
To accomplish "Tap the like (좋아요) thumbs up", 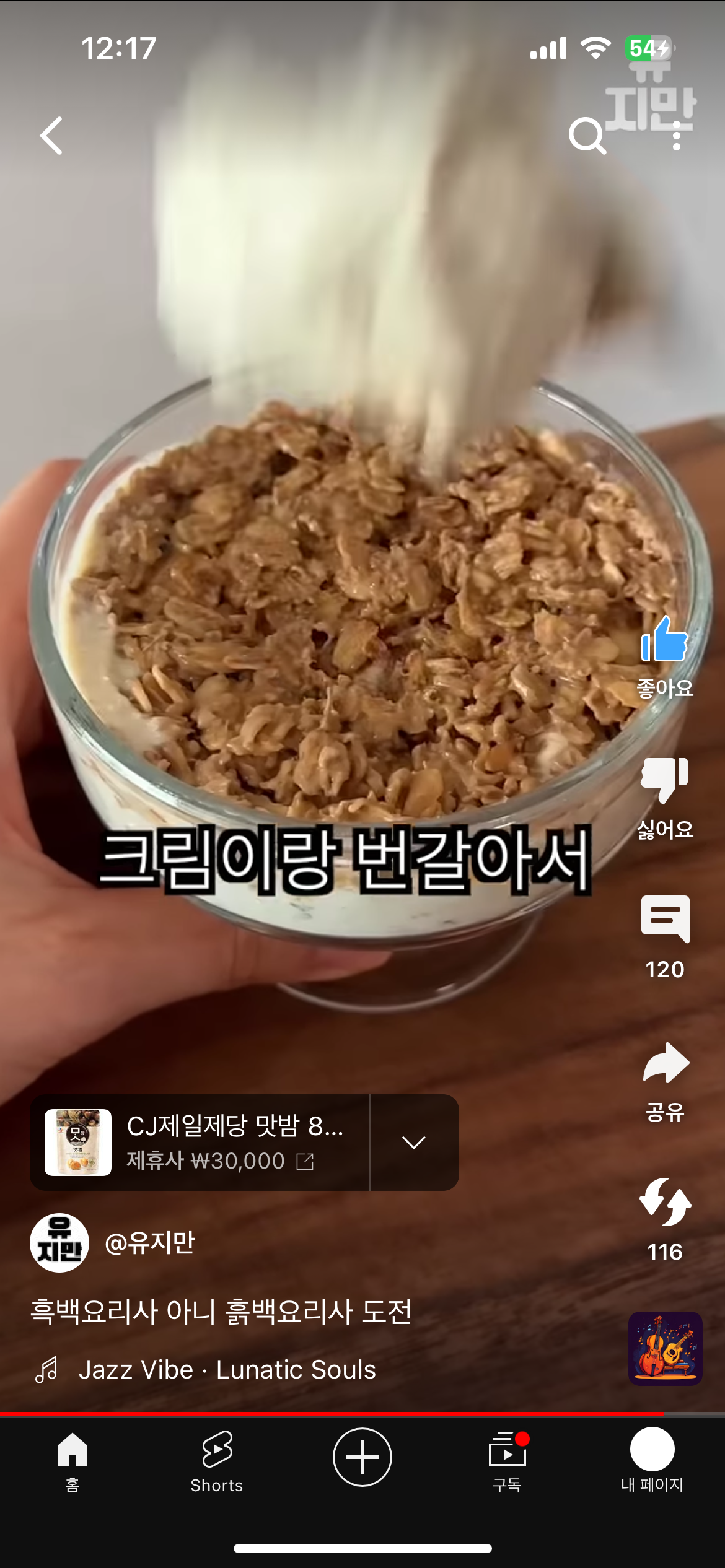I will click(665, 640).
